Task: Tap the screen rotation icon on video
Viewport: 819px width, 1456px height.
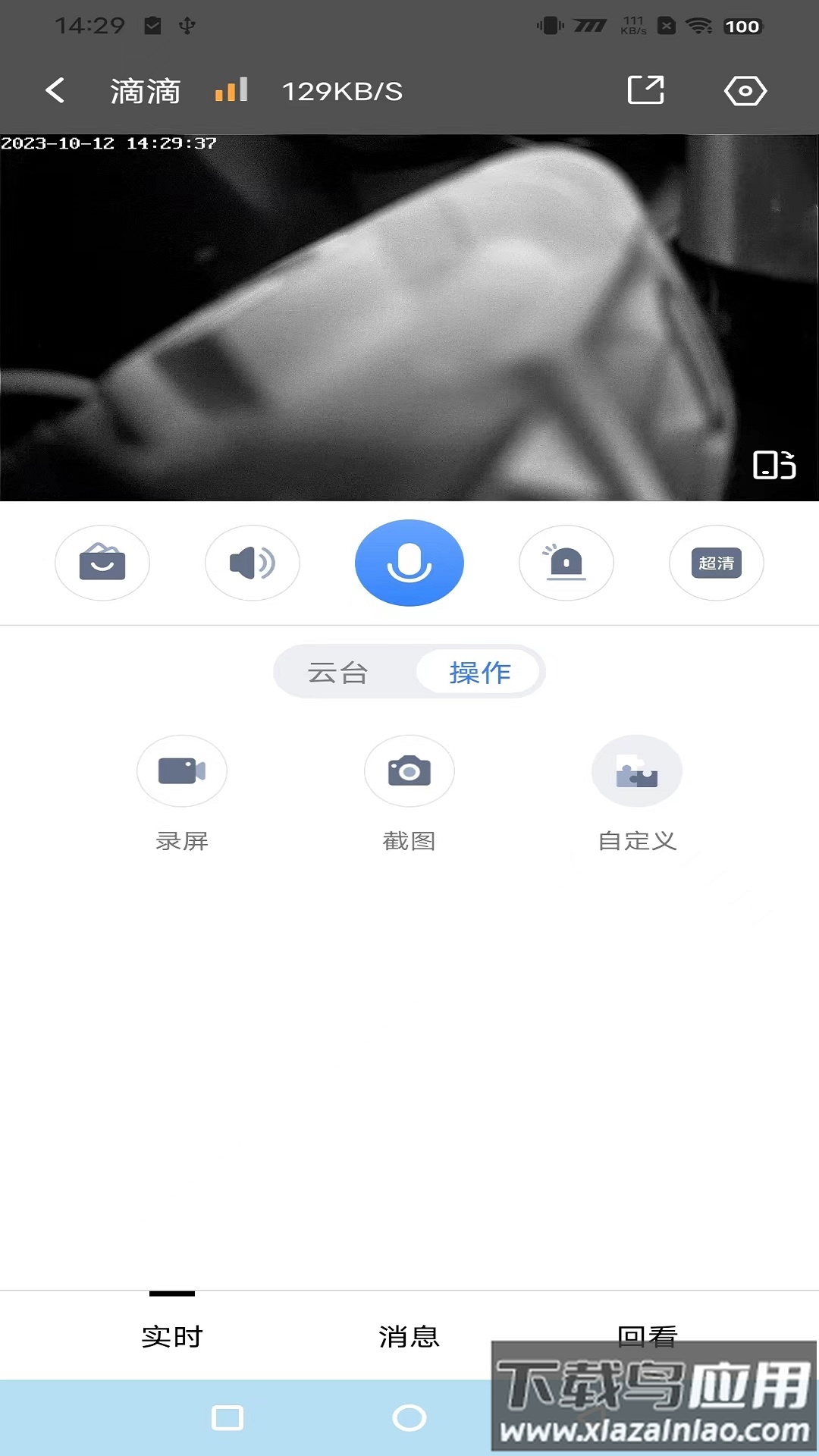Action: 775,466
